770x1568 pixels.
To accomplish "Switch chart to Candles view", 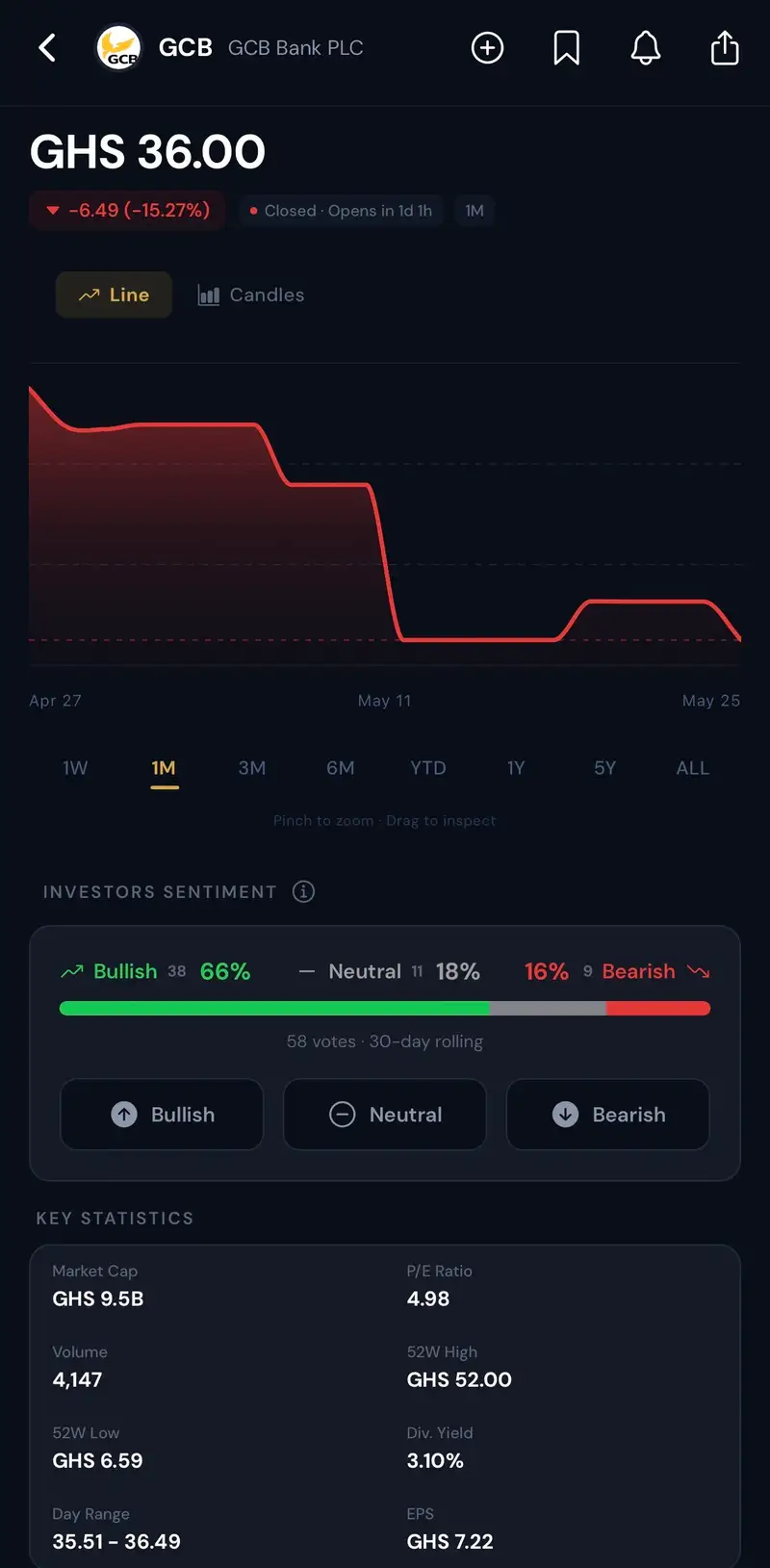I will point(251,295).
